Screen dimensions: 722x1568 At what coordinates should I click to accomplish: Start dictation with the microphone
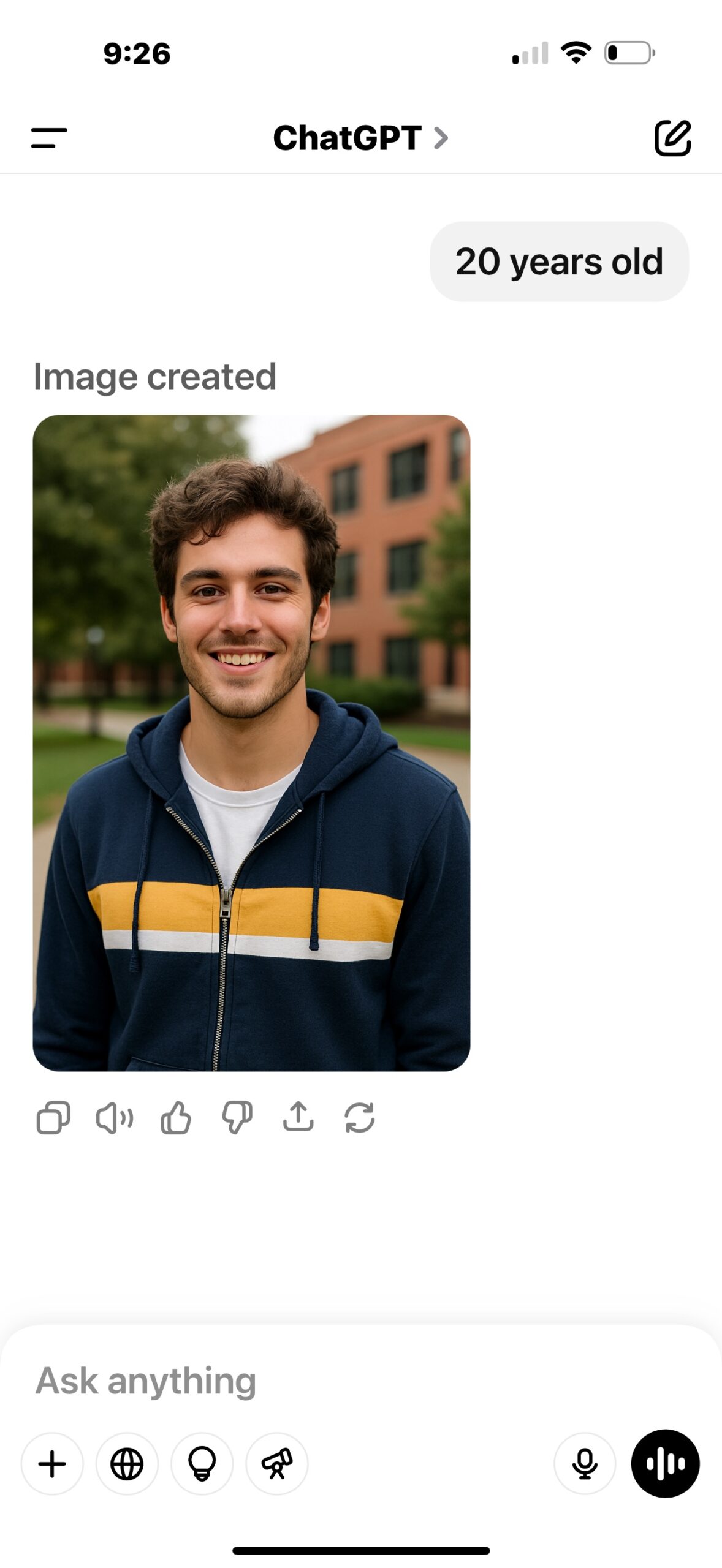585,1464
